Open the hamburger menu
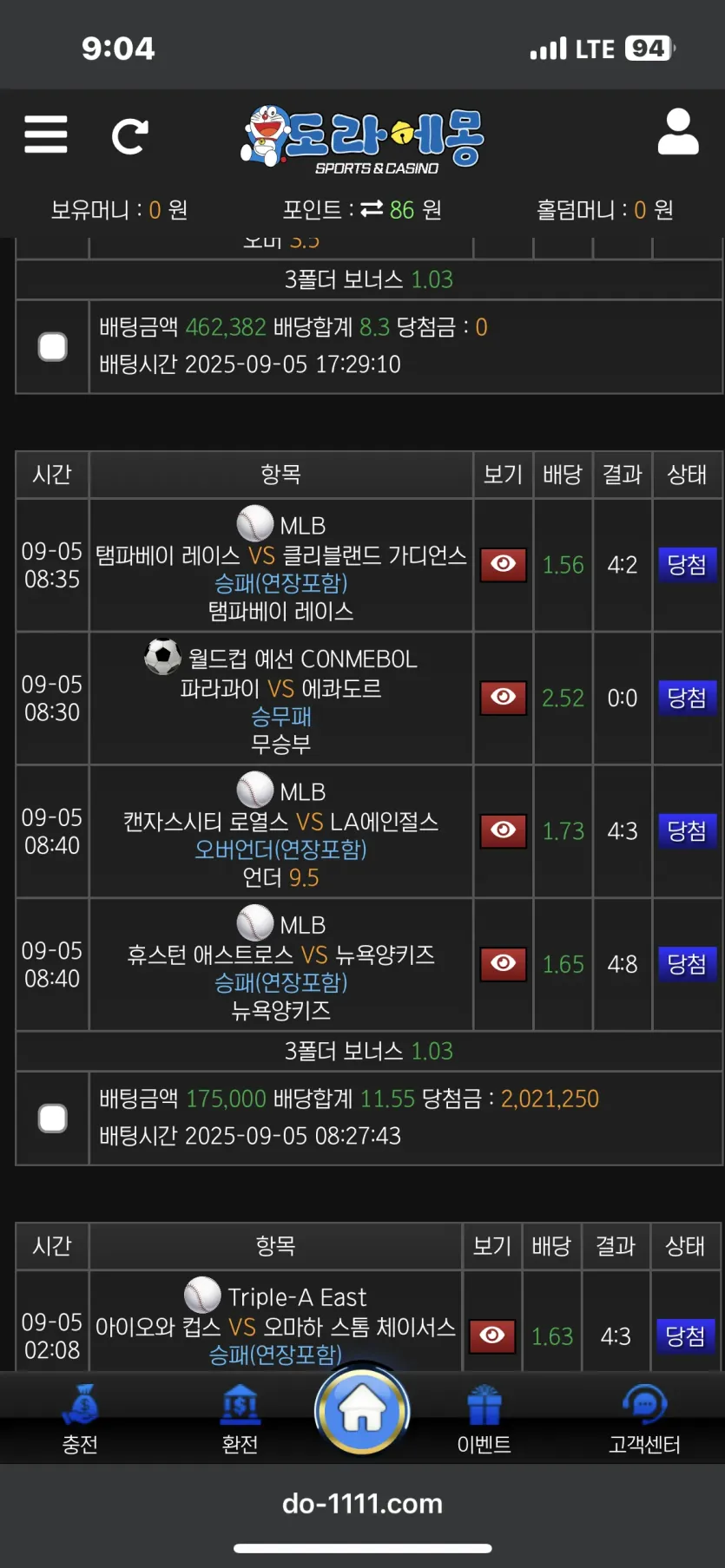 click(45, 134)
